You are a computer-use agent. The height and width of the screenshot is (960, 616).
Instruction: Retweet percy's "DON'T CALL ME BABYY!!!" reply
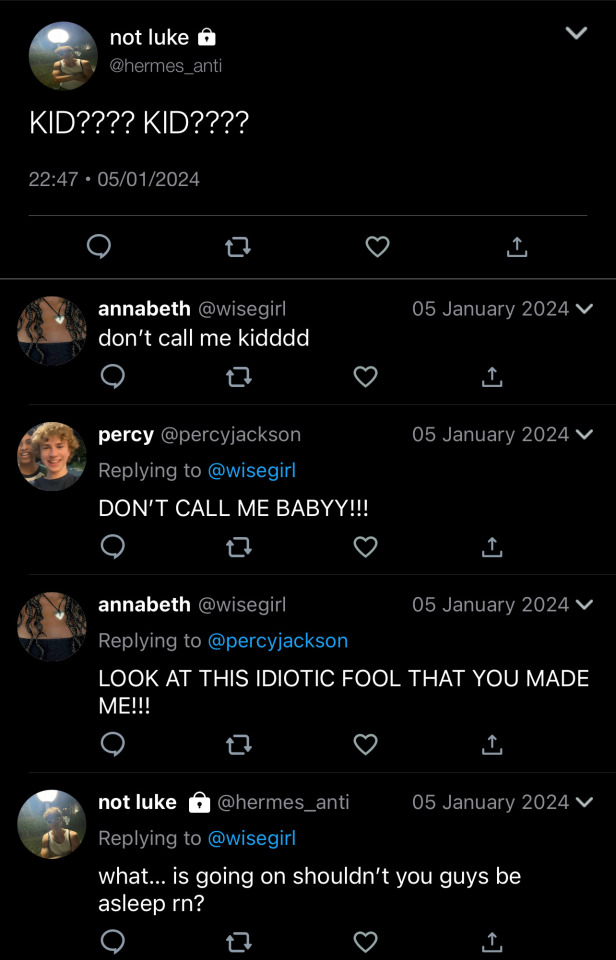tap(238, 547)
